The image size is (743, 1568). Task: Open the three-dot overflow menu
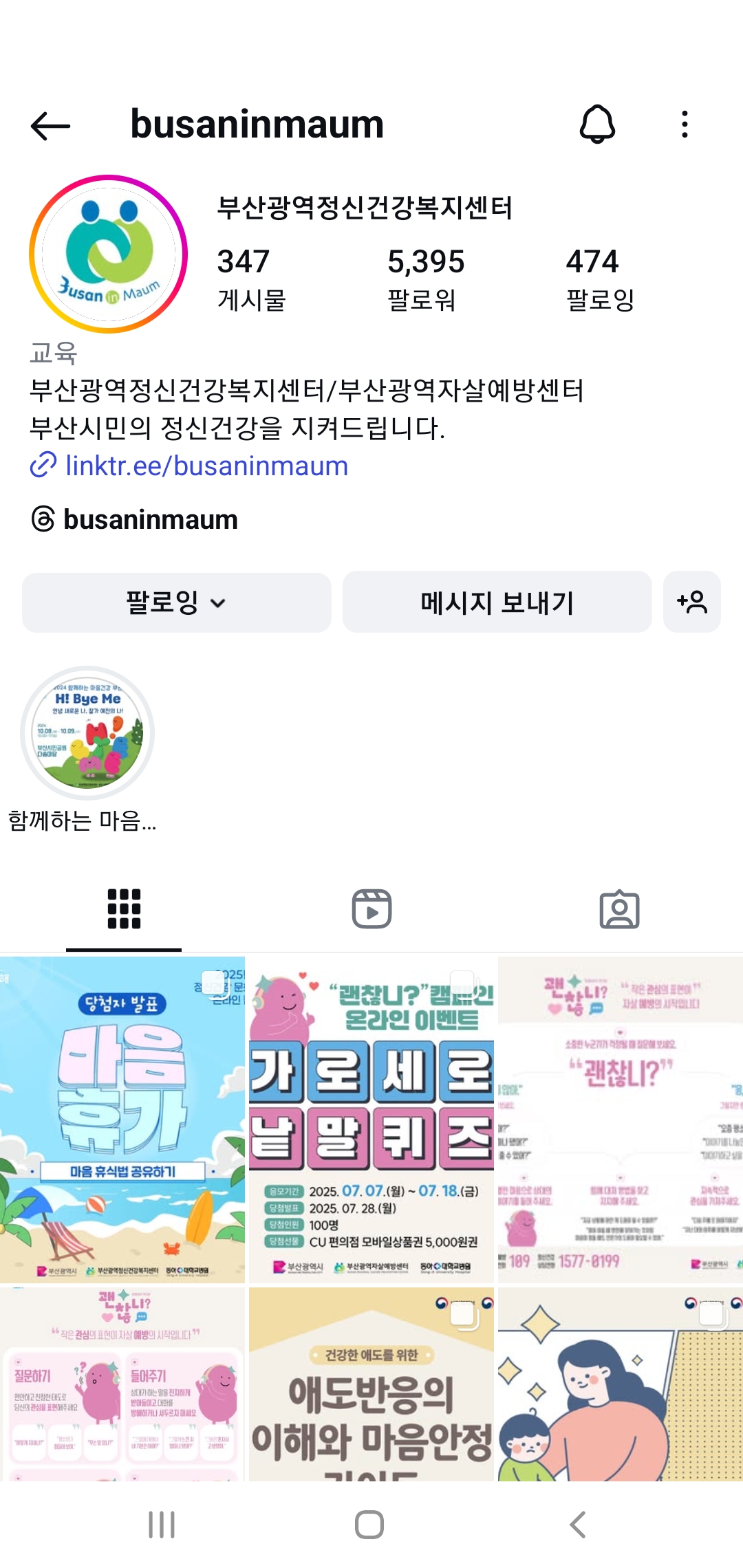(x=684, y=124)
